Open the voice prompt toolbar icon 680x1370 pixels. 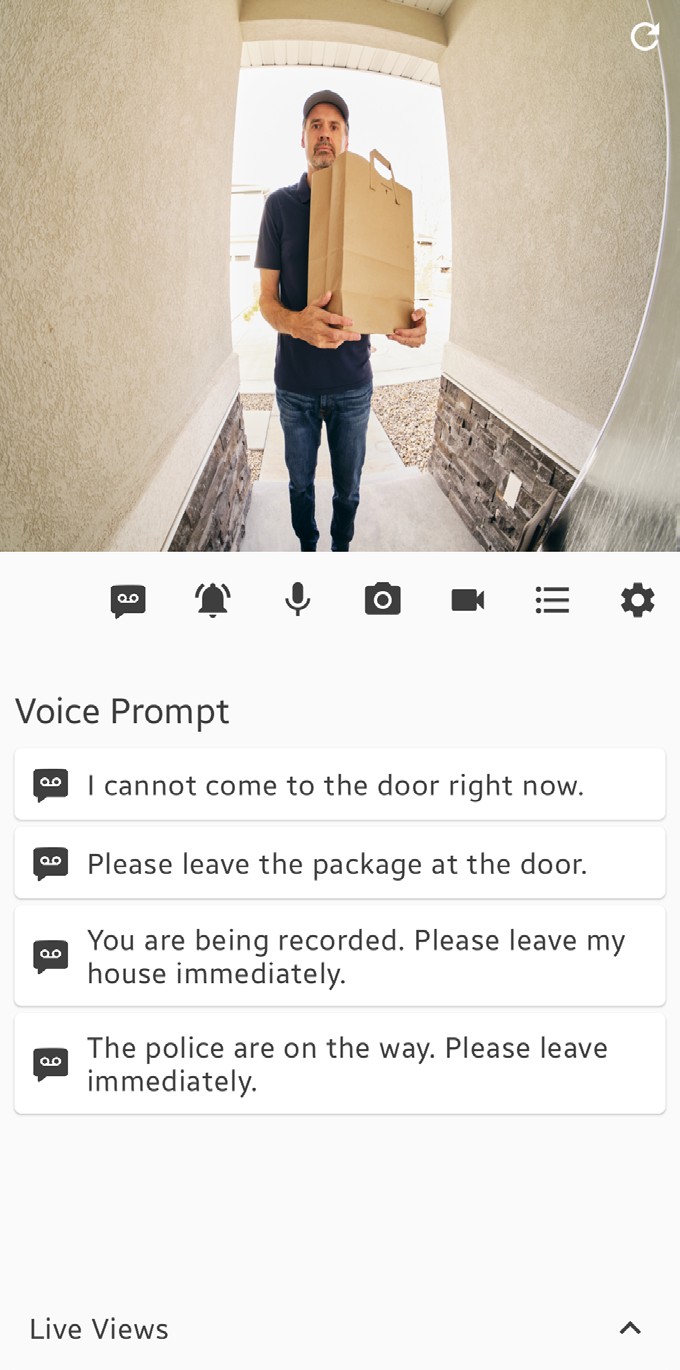tap(128, 600)
